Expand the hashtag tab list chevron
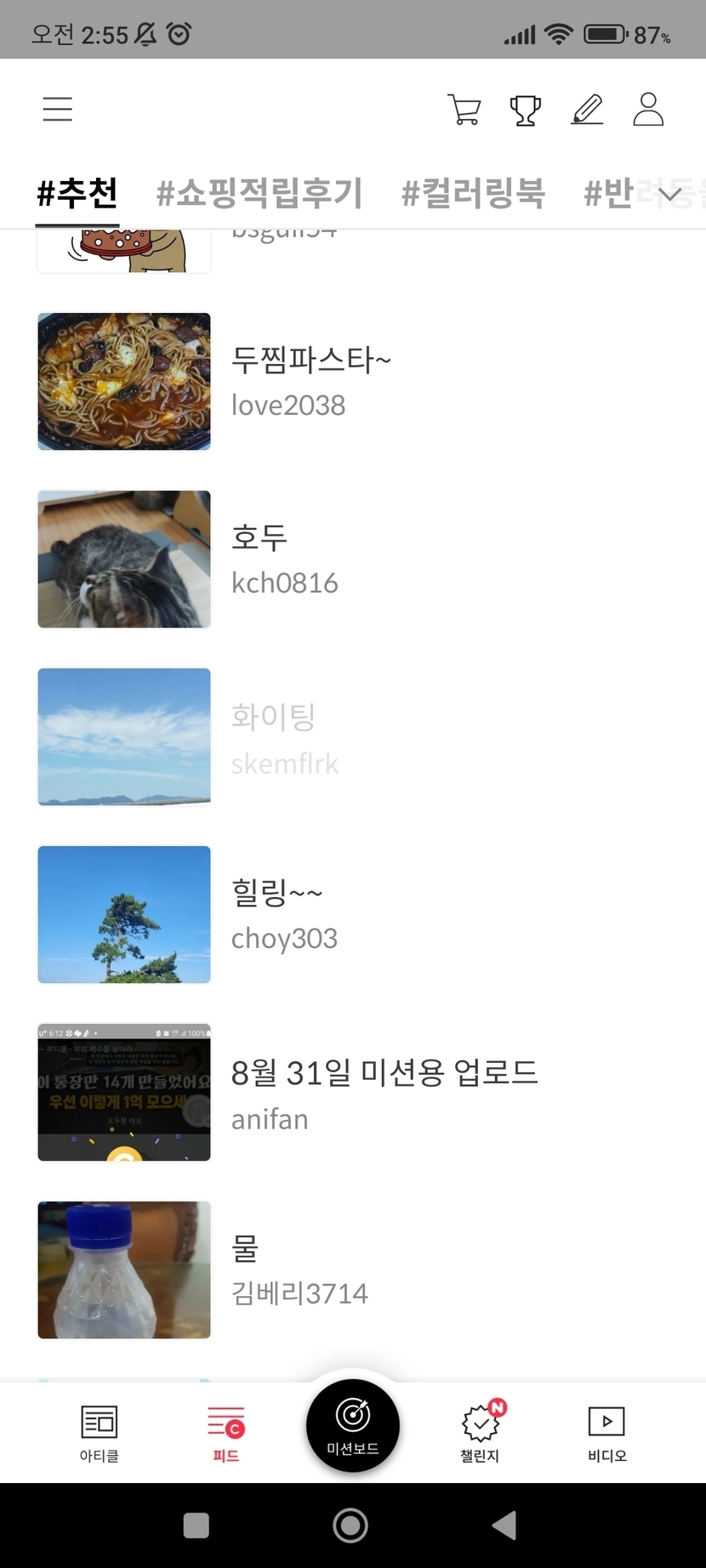The image size is (706, 1568). pos(670,195)
